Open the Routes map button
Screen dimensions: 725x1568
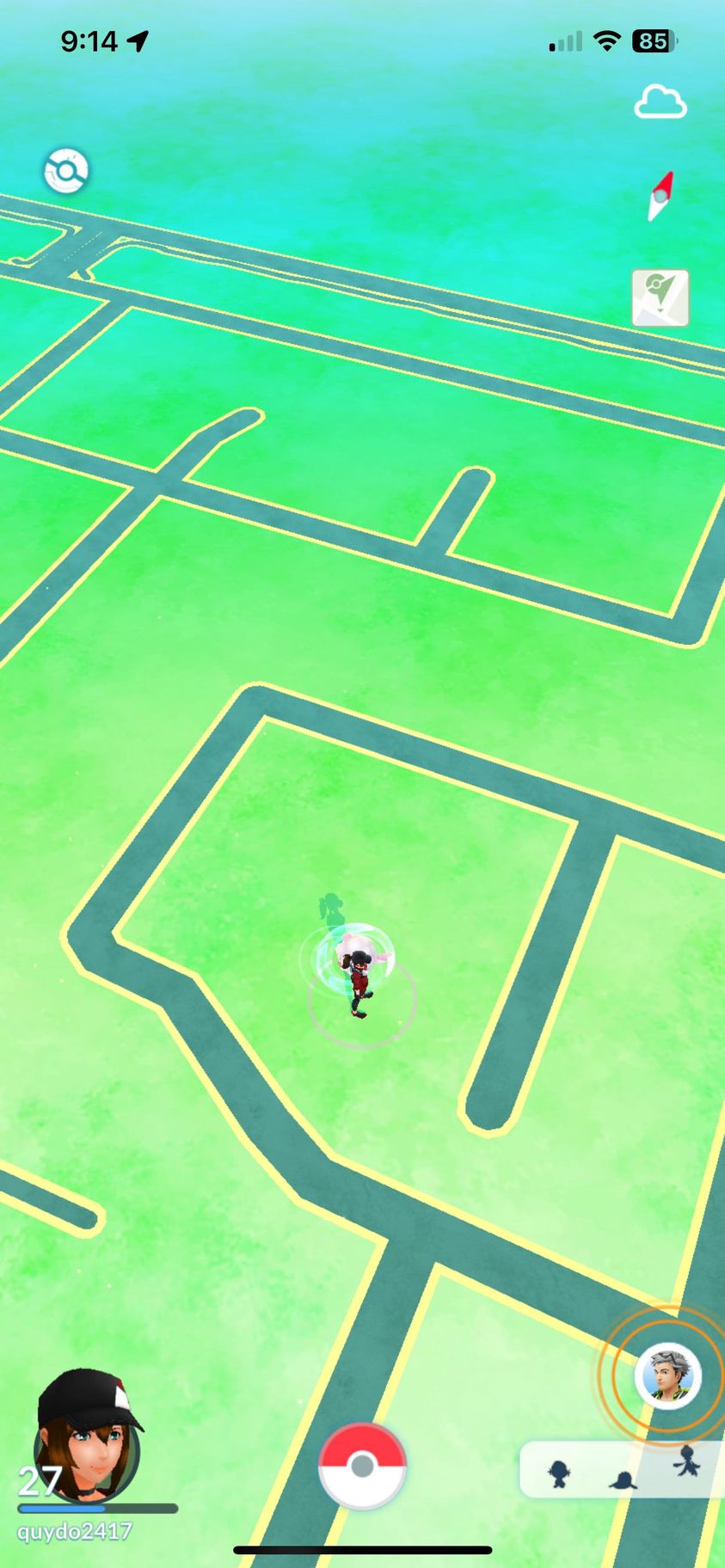[x=660, y=297]
